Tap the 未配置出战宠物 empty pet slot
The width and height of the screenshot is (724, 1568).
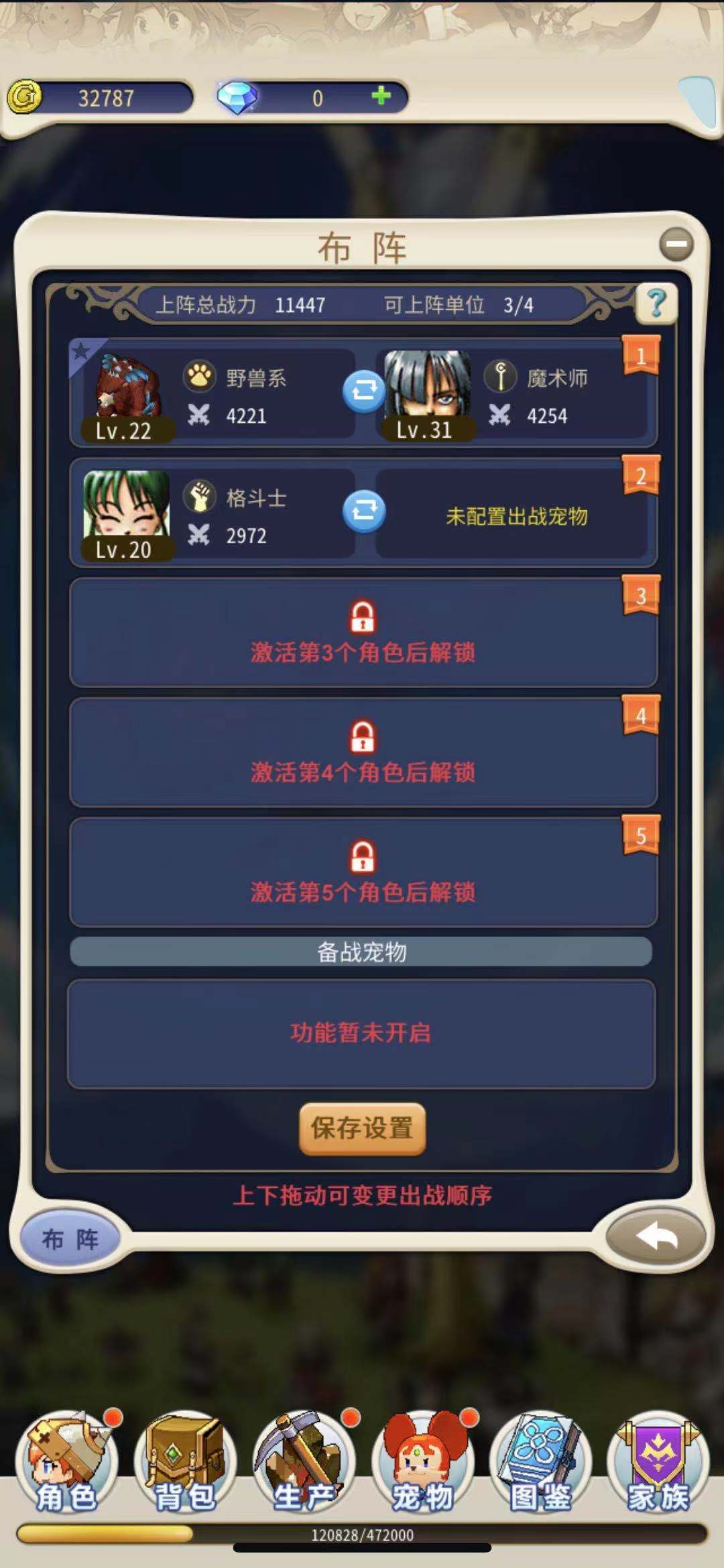(x=515, y=516)
